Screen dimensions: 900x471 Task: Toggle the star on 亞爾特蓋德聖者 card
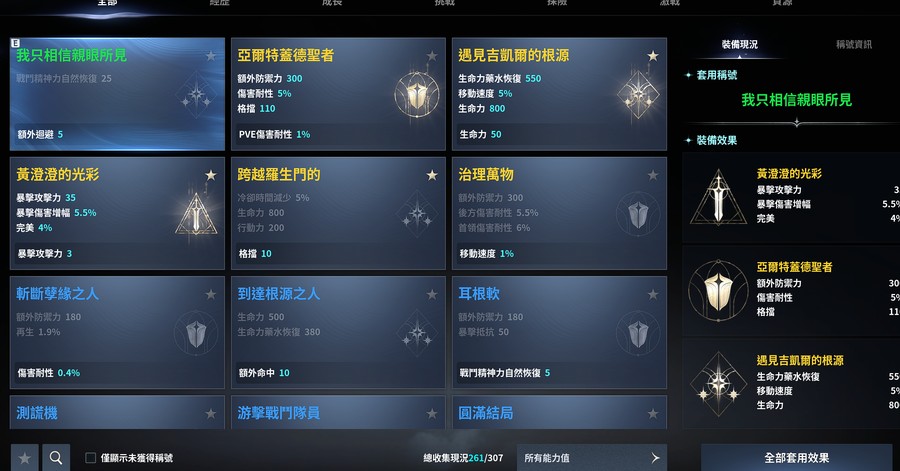432,56
